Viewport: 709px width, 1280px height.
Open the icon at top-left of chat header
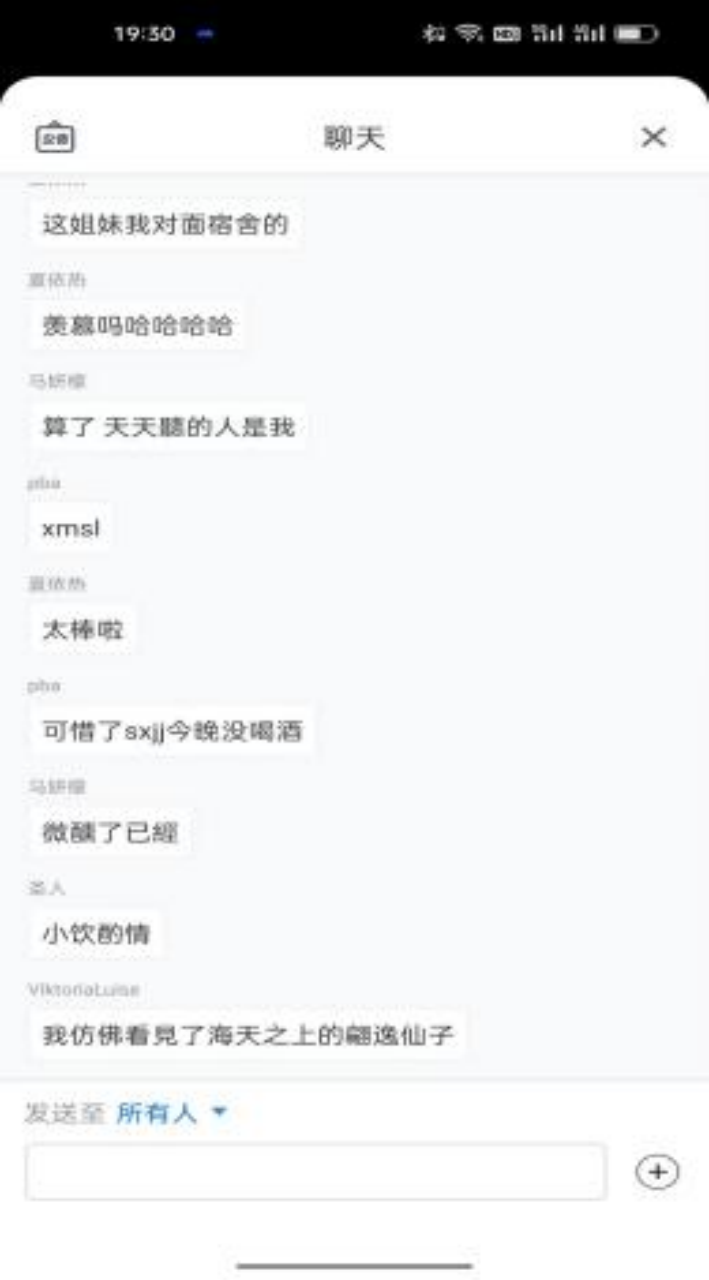pyautogui.click(x=55, y=137)
